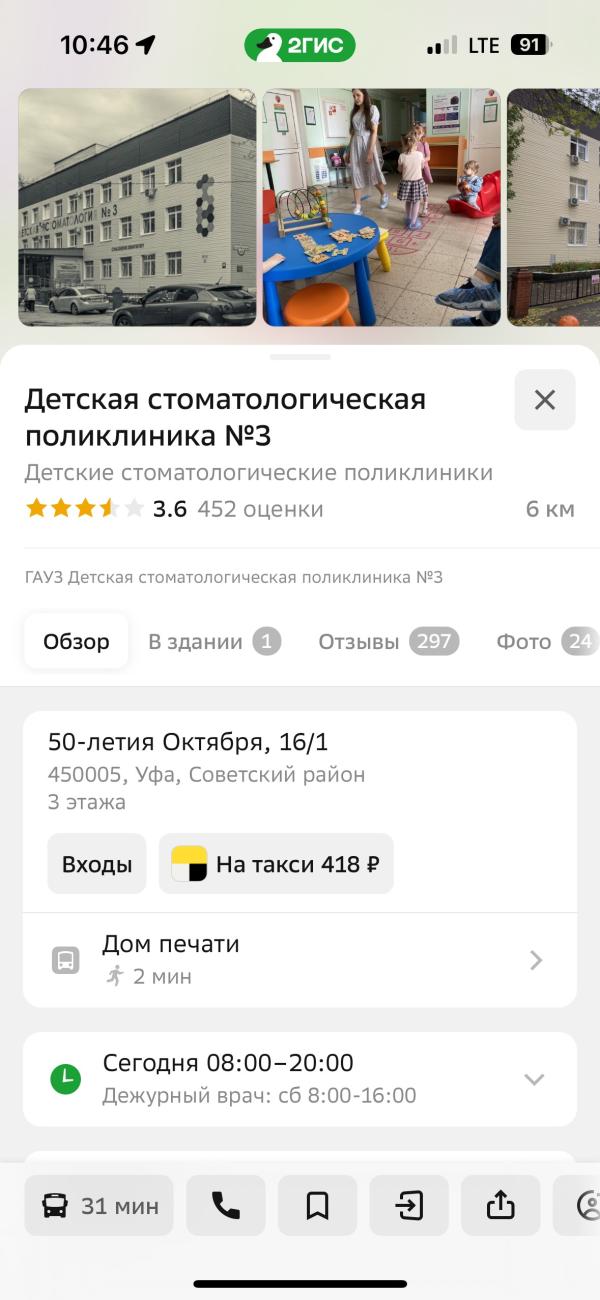
Task: Return to 2ГИС via the status pill
Action: pyautogui.click(x=300, y=46)
